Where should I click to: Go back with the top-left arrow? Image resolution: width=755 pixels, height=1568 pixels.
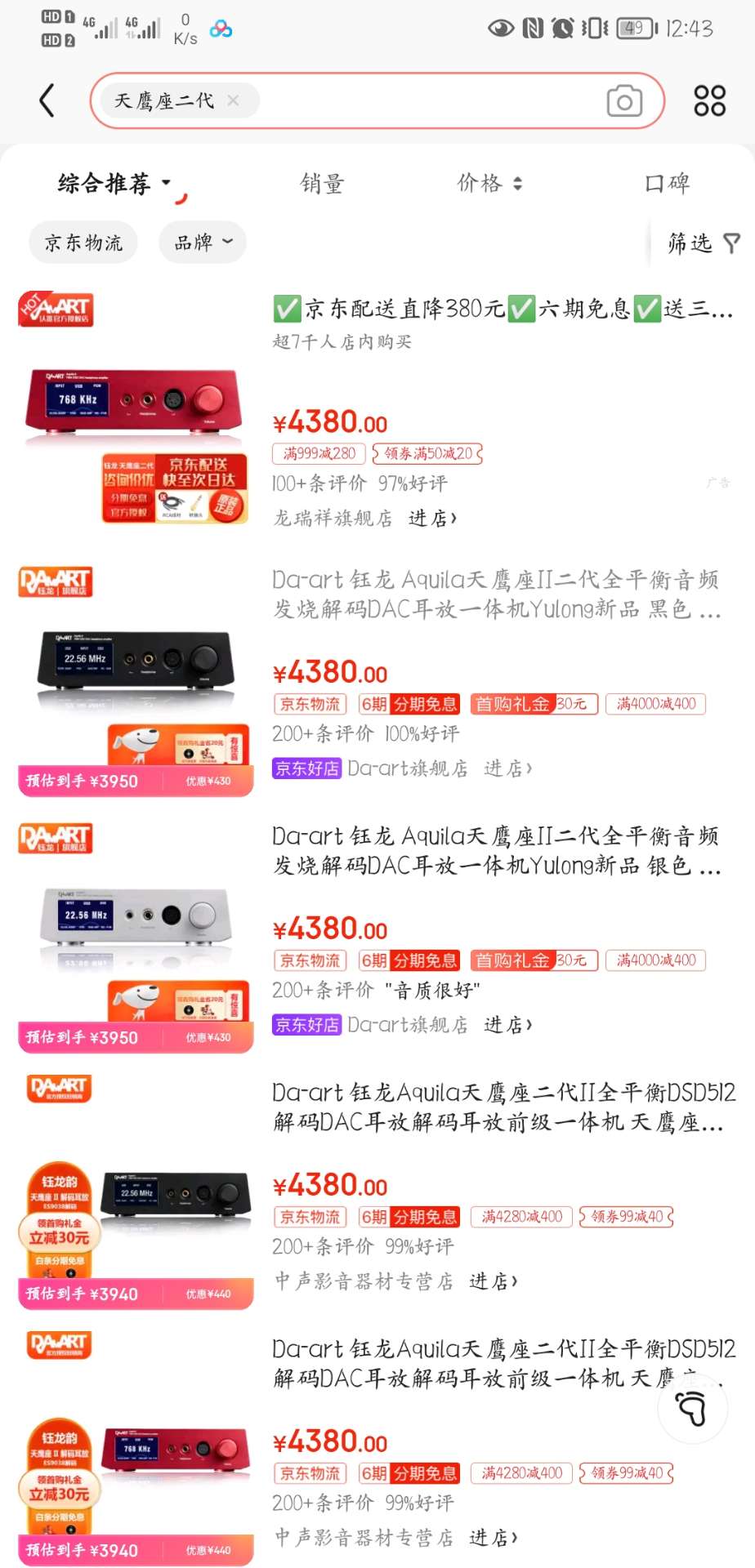pos(47,100)
